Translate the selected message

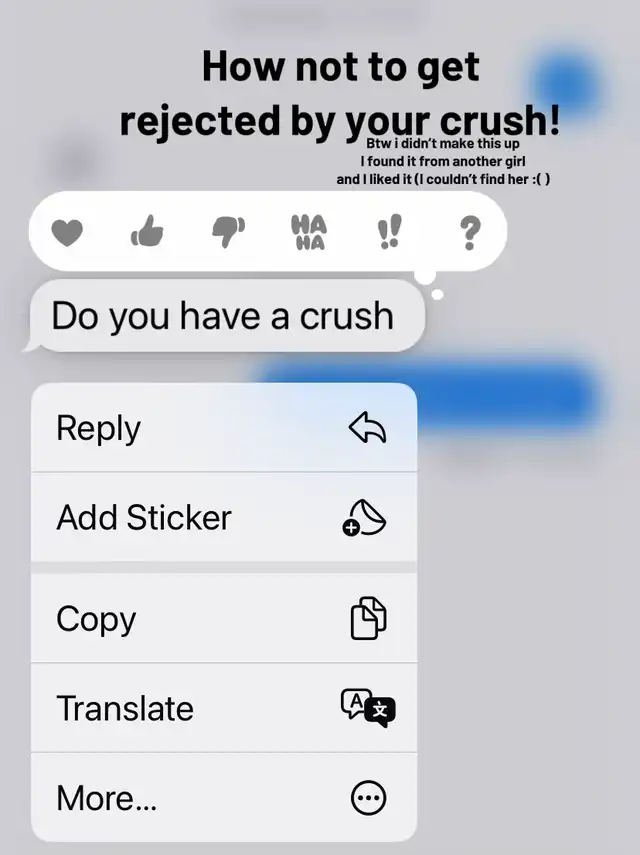click(224, 708)
